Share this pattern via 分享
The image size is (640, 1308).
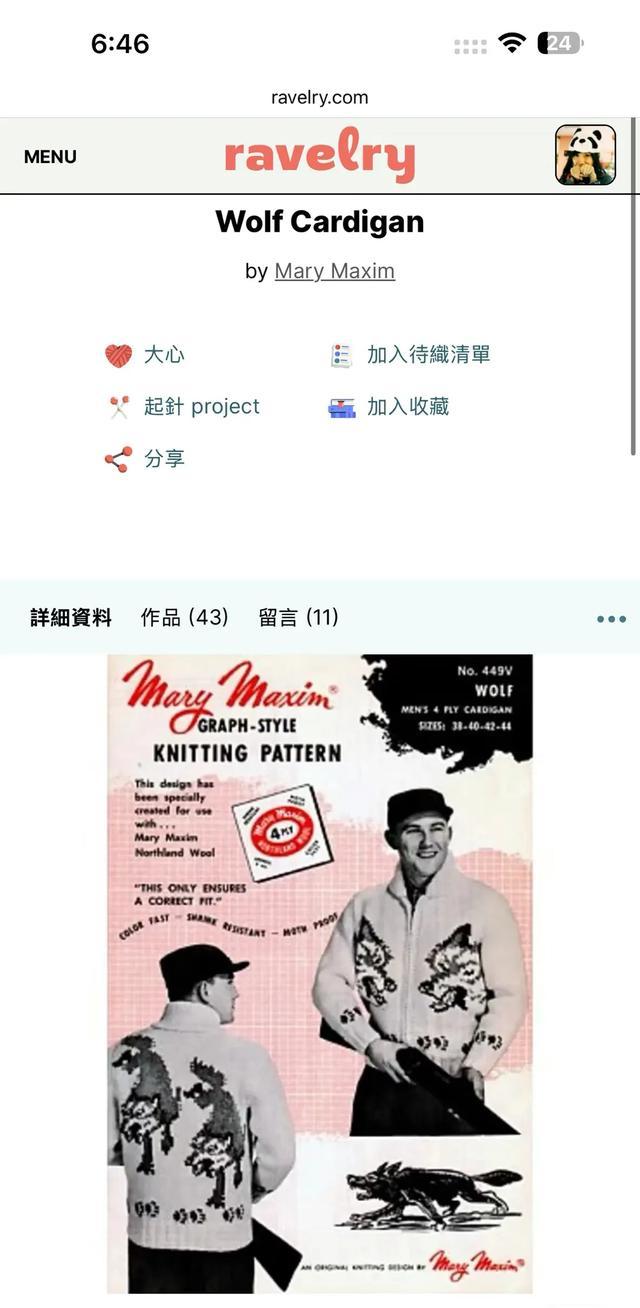(146, 459)
